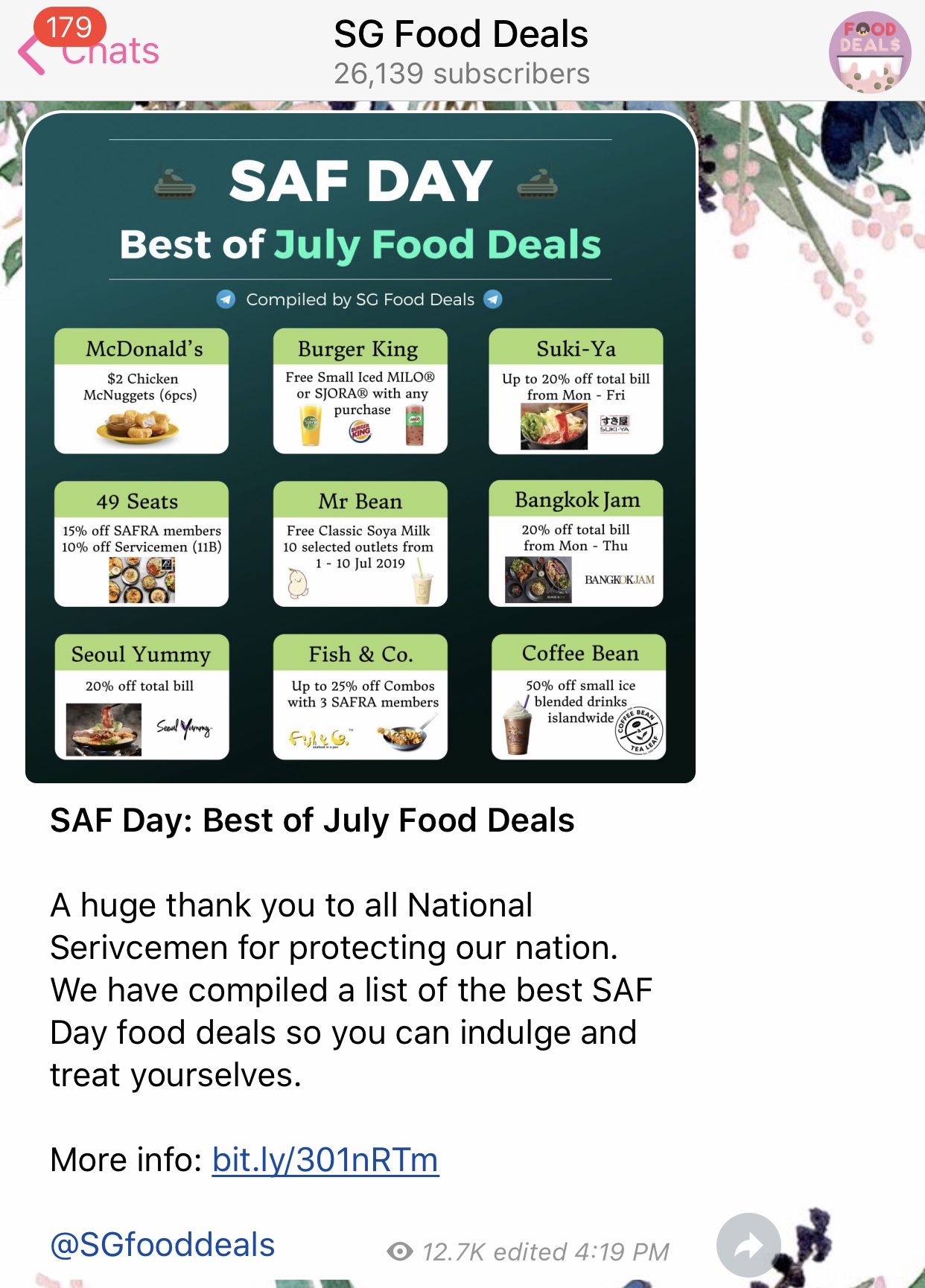Open the bit.ly/301nRTm link
The width and height of the screenshot is (925, 1288).
point(325,1159)
